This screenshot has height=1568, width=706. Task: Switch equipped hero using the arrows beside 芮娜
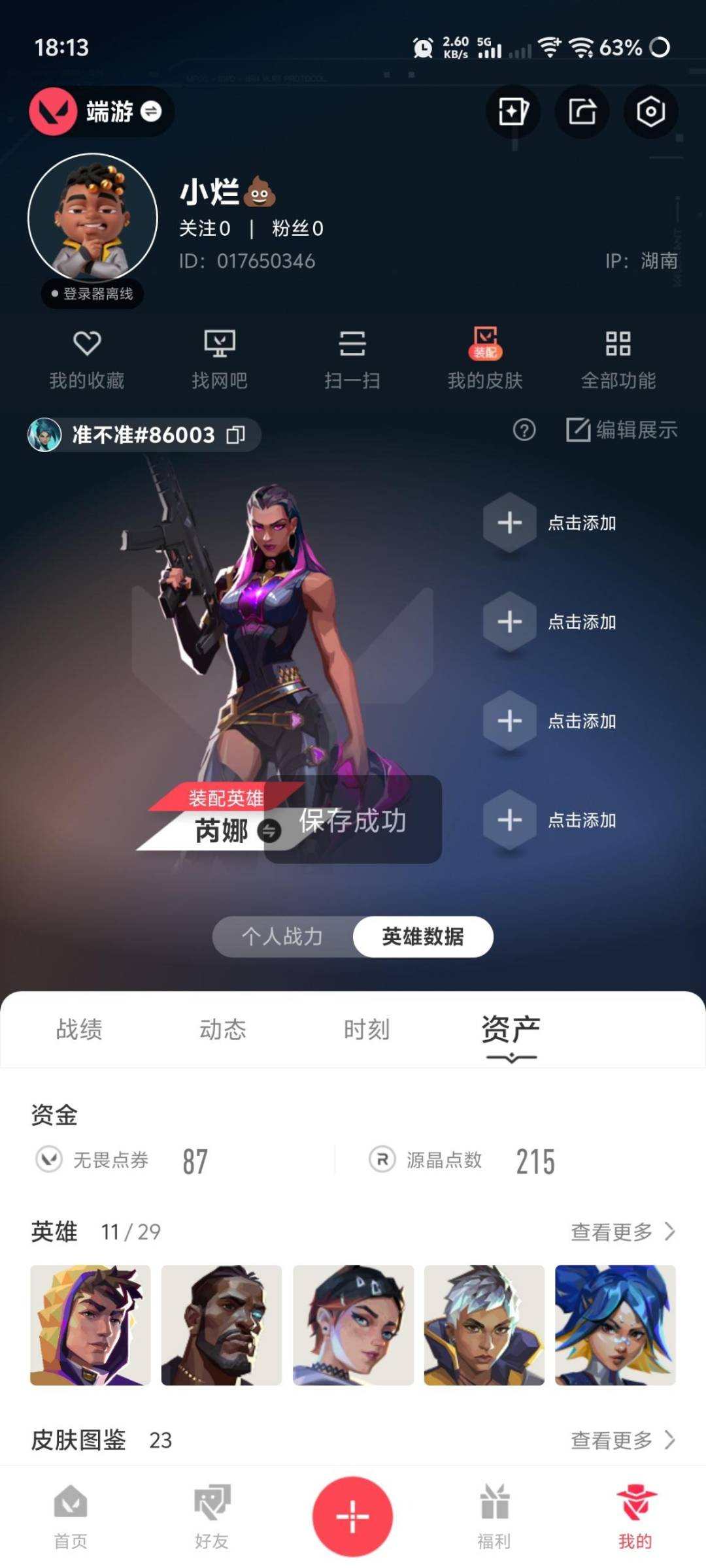tap(267, 832)
